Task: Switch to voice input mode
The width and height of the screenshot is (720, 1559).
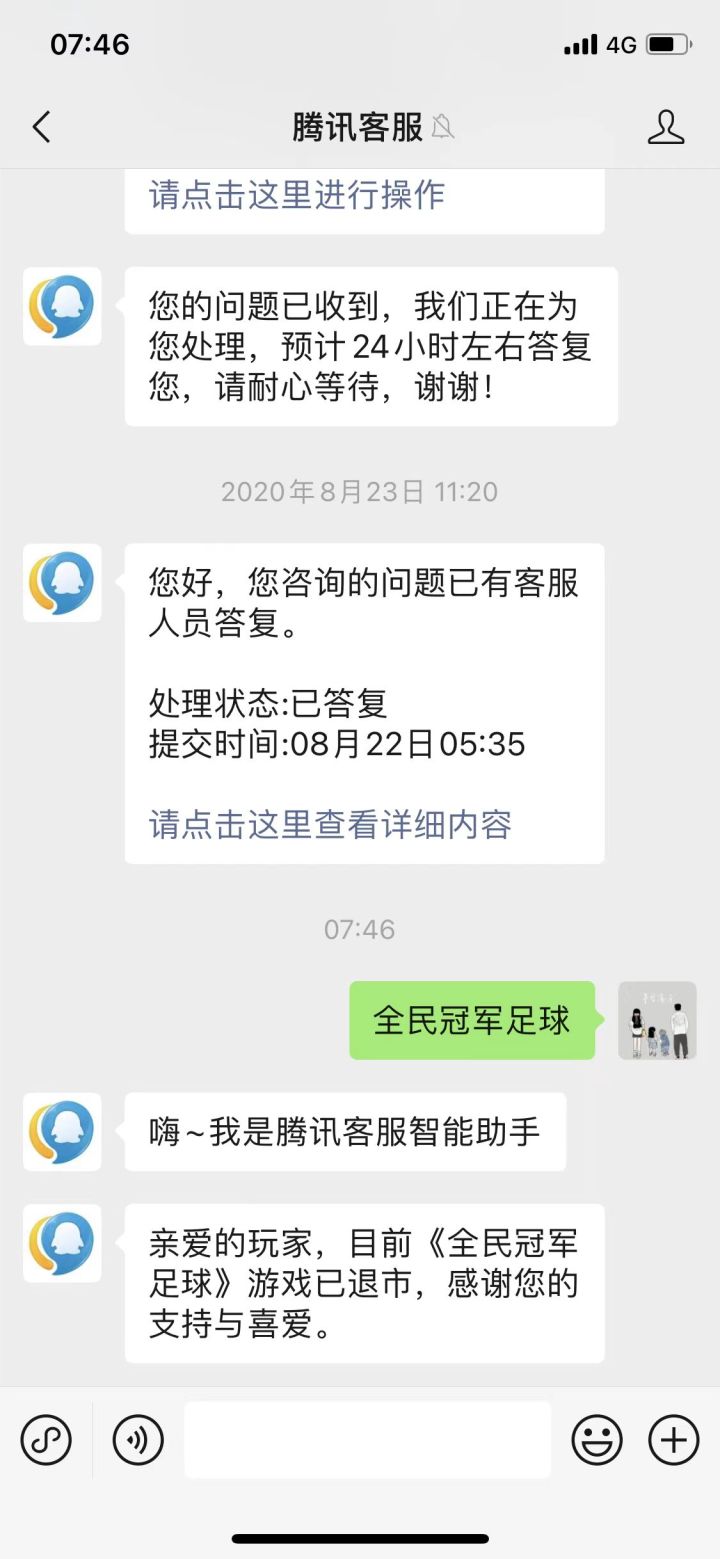Action: coord(138,1440)
